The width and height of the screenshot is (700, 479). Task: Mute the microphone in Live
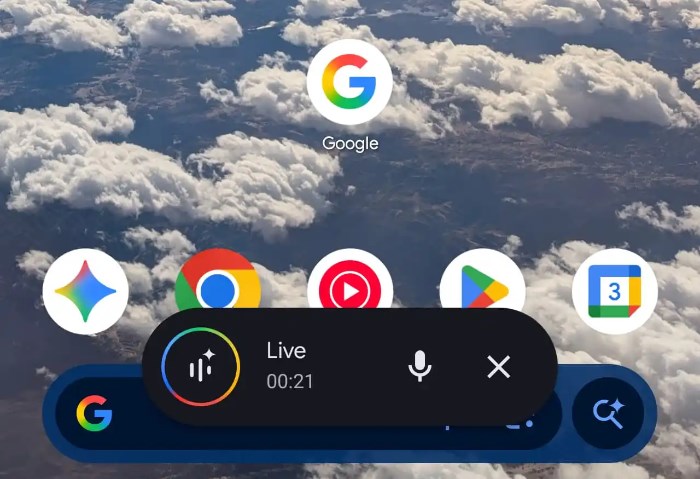(x=420, y=367)
